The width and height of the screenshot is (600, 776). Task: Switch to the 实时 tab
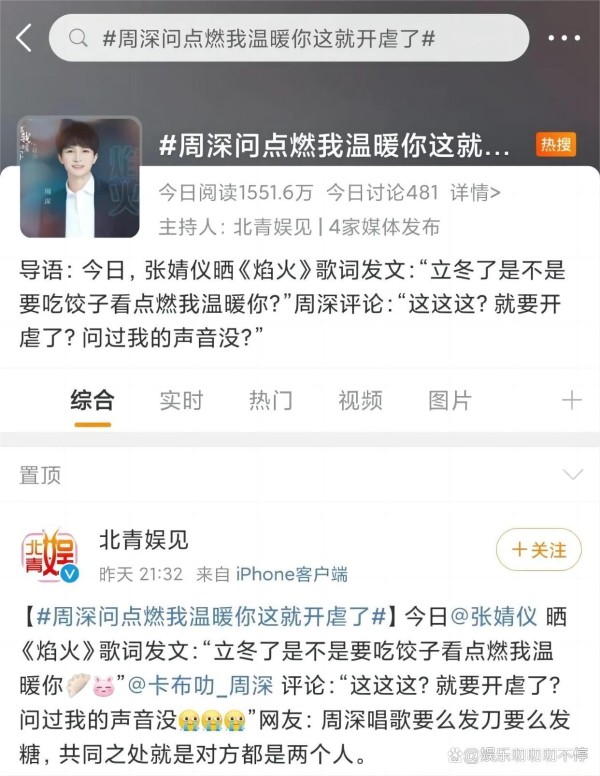coord(181,401)
